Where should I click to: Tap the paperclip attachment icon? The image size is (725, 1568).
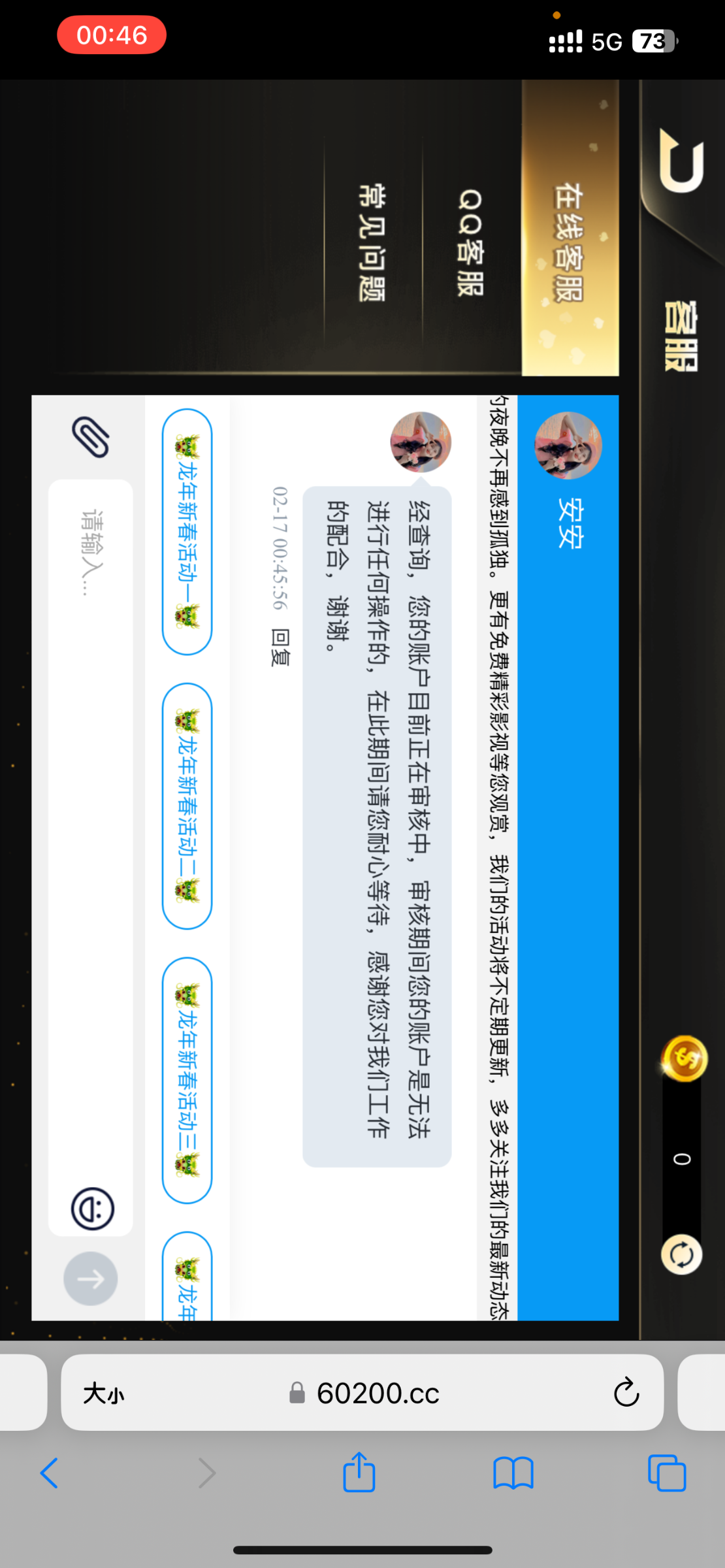[x=91, y=436]
